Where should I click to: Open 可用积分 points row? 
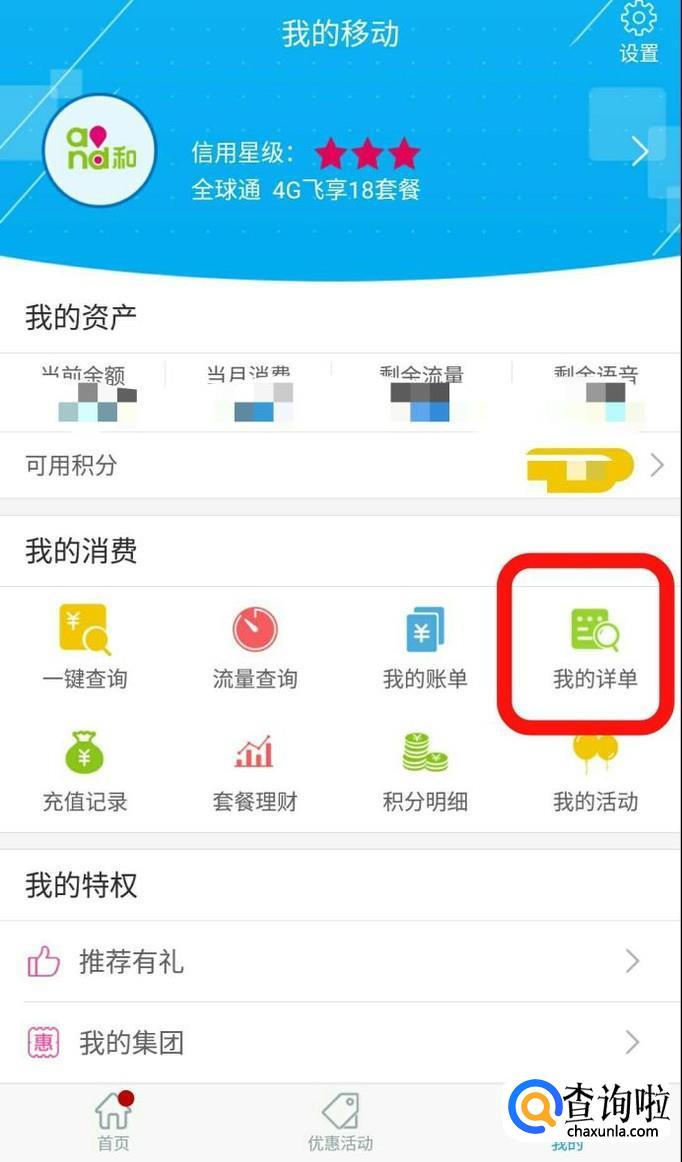click(x=340, y=465)
